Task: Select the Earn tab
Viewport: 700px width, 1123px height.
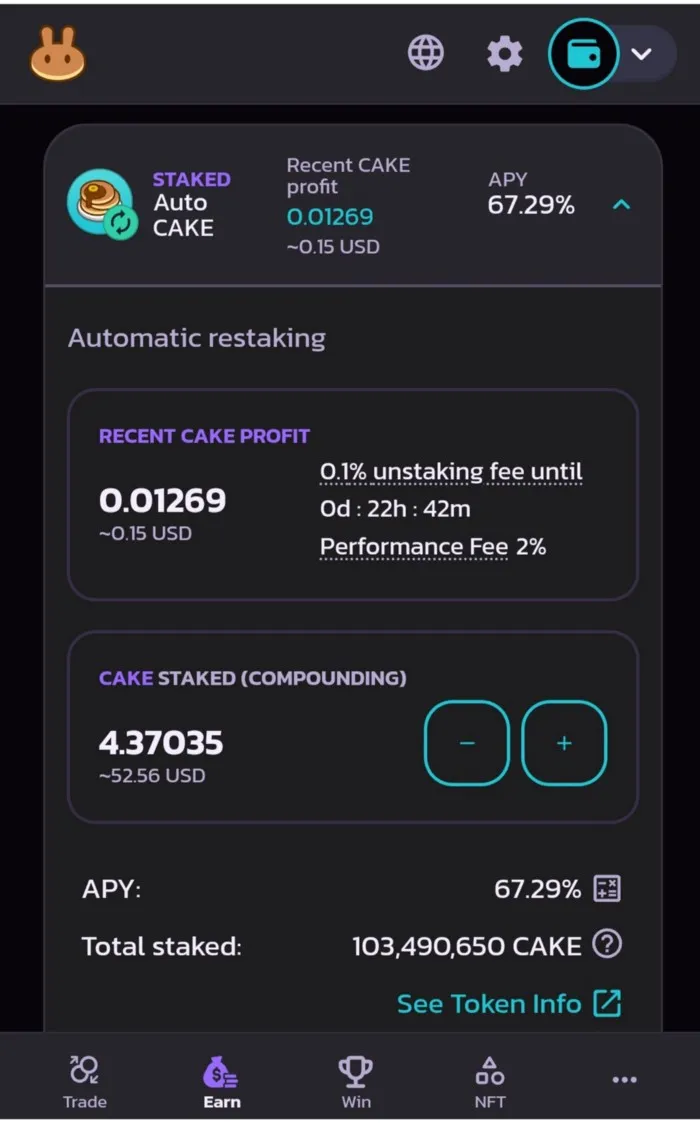Action: tap(221, 1081)
